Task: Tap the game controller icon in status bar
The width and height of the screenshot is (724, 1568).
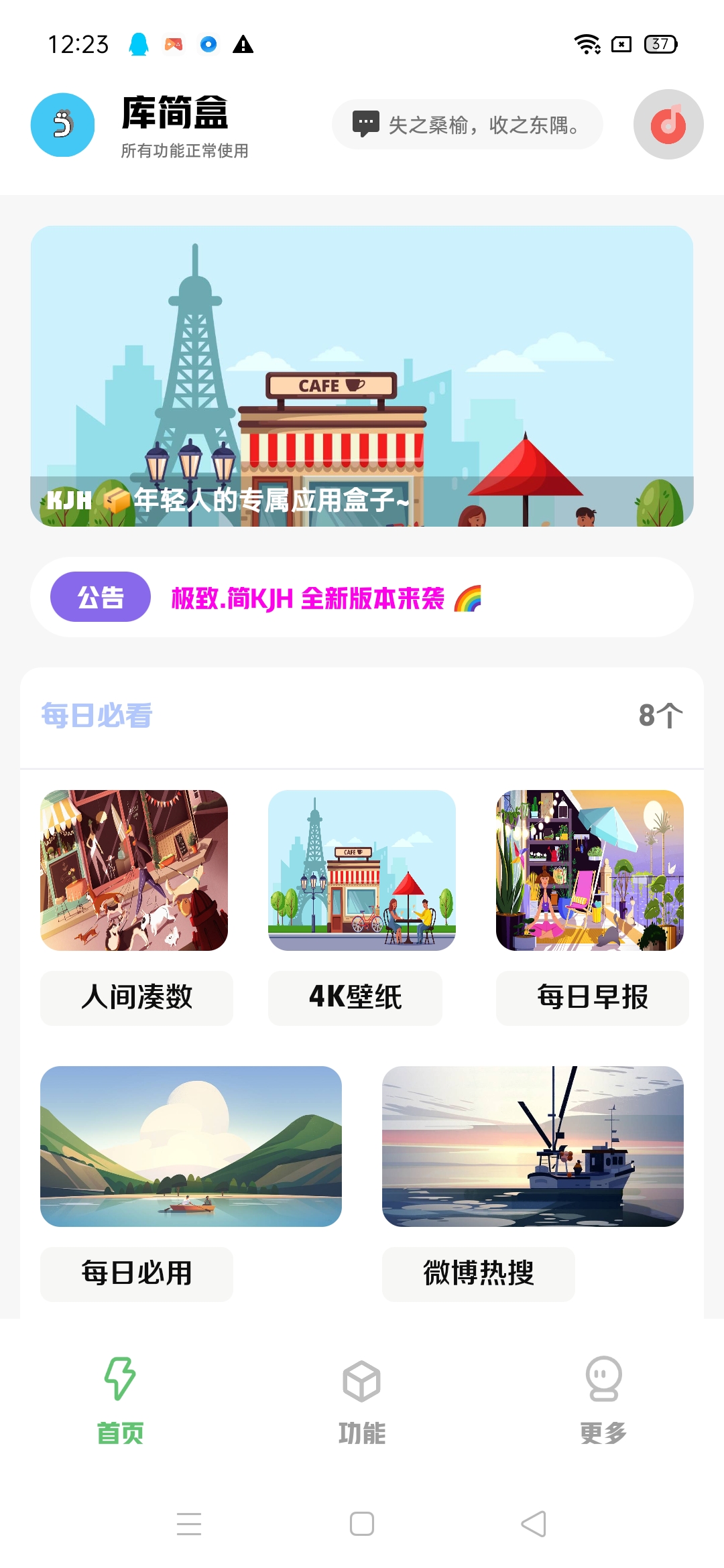Action: [x=173, y=44]
